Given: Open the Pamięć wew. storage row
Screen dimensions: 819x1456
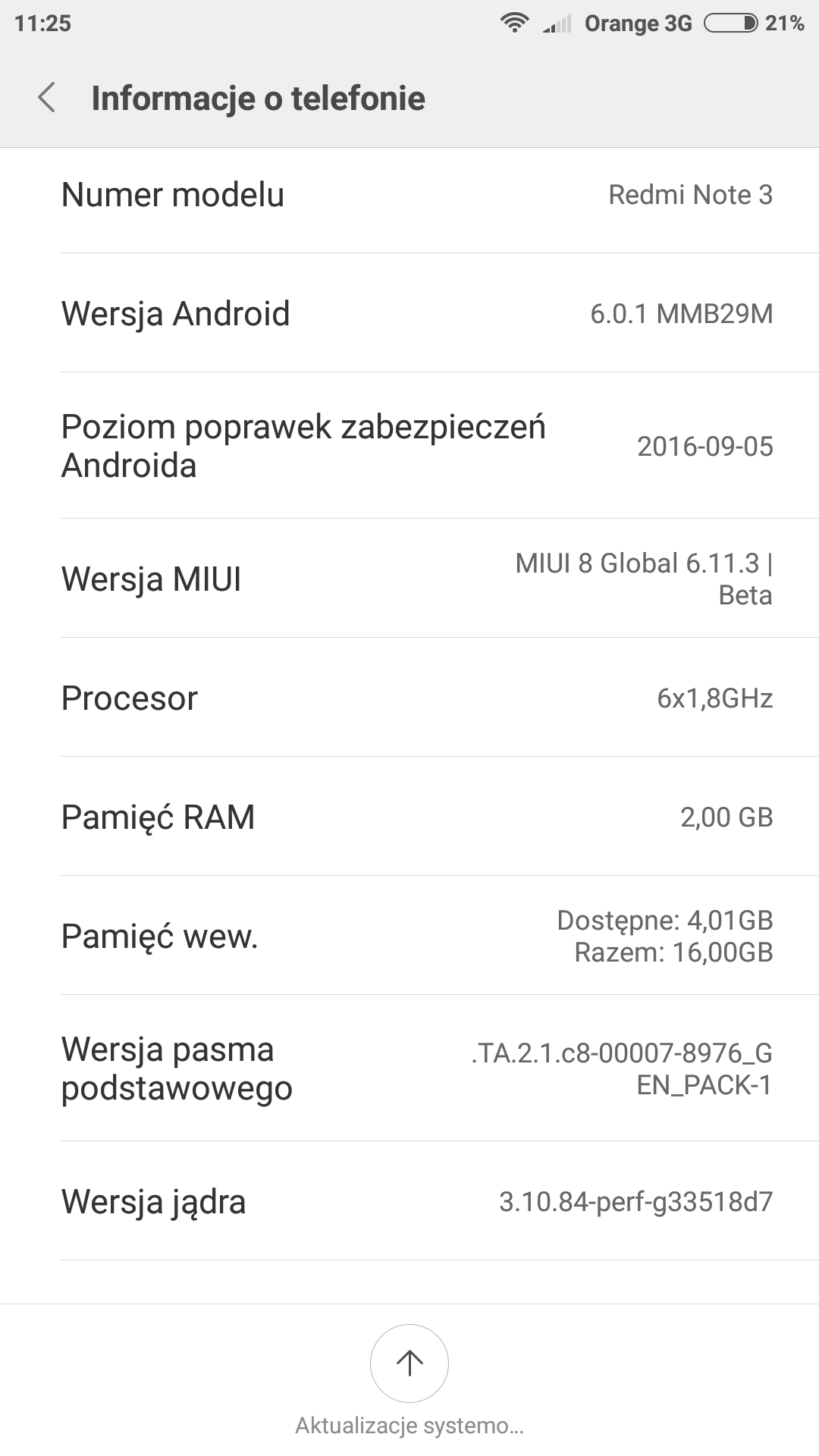Looking at the screenshot, I should [x=409, y=936].
